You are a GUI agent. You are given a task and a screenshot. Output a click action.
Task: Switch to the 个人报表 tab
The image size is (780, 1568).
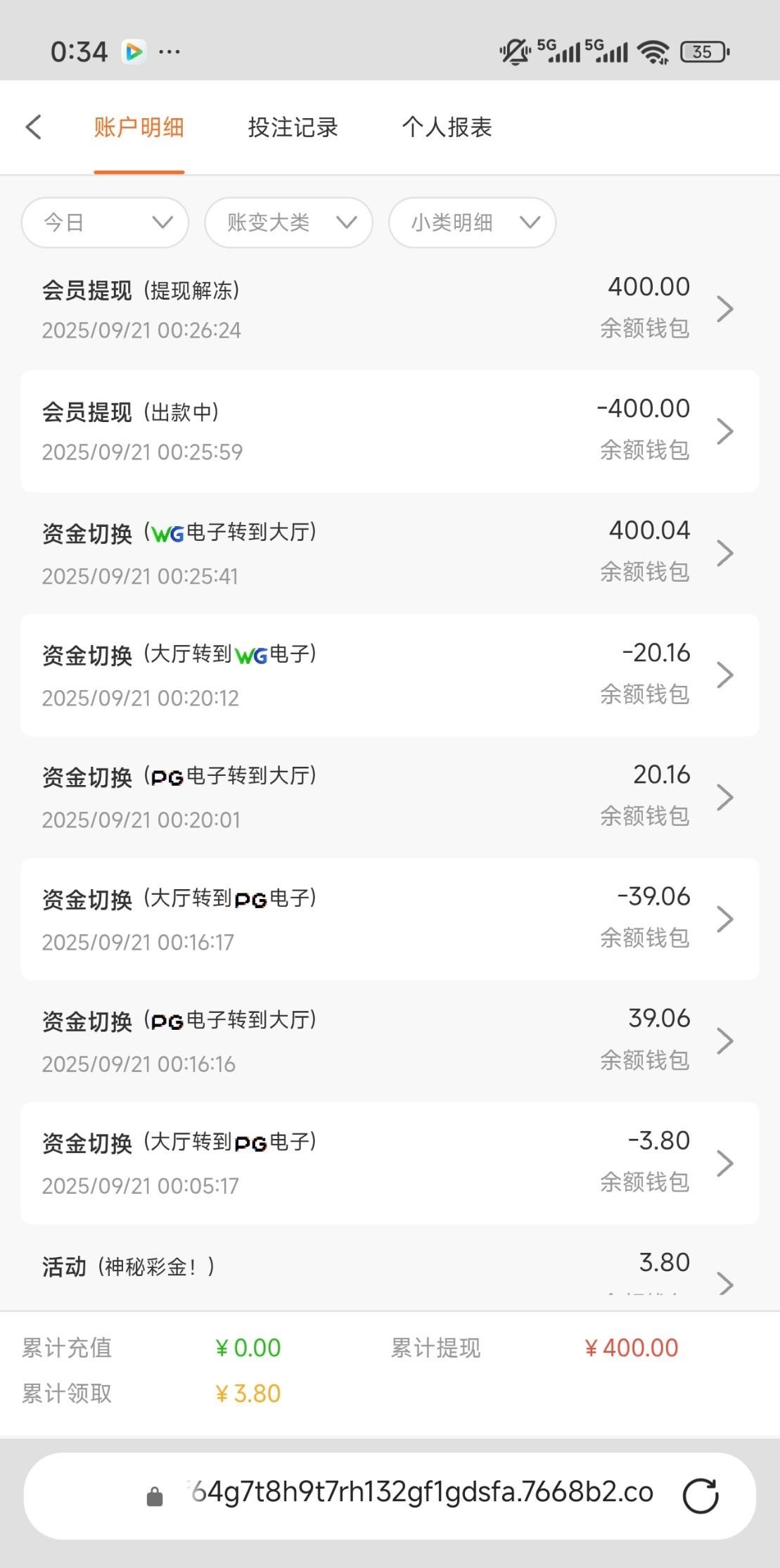(447, 127)
